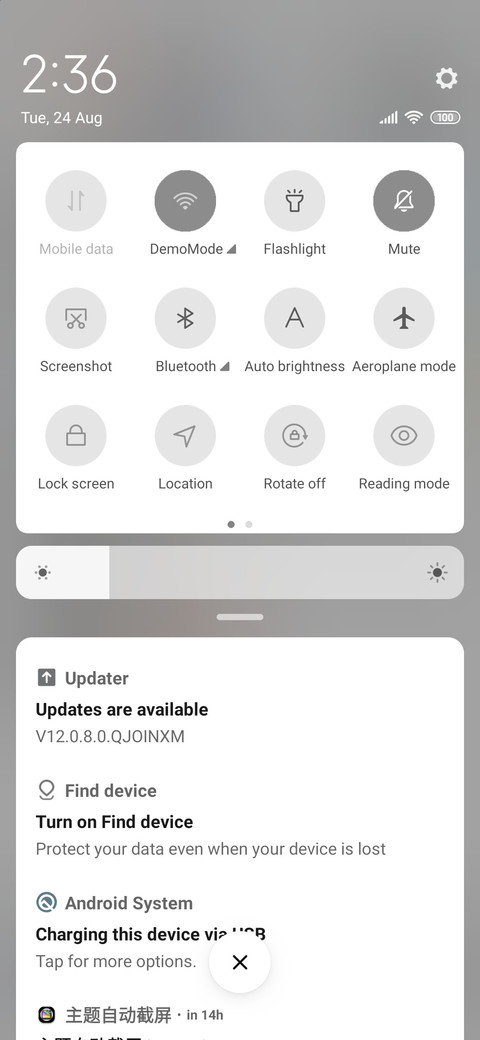
Task: Open settings via the gear icon
Action: [x=446, y=78]
